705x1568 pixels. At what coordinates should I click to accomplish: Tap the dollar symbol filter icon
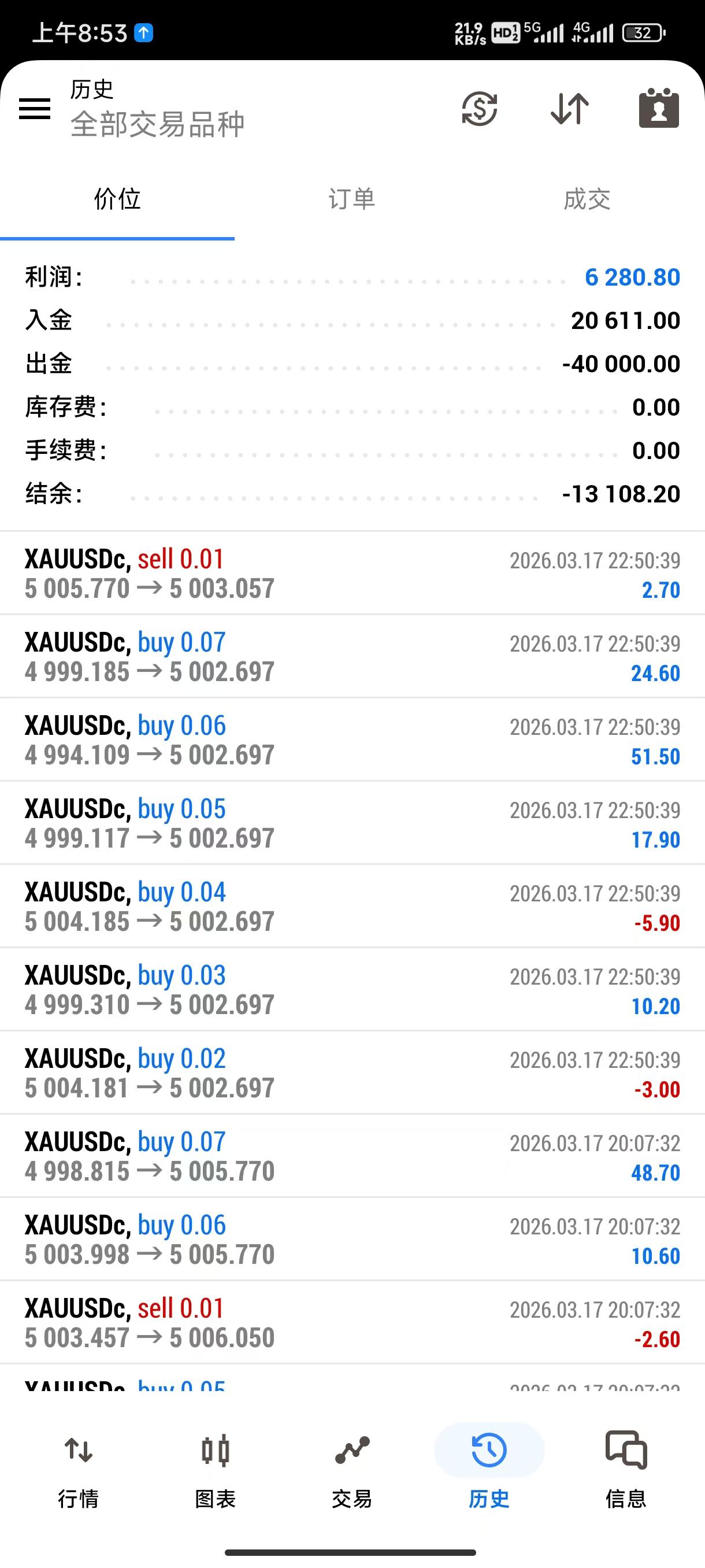[479, 109]
